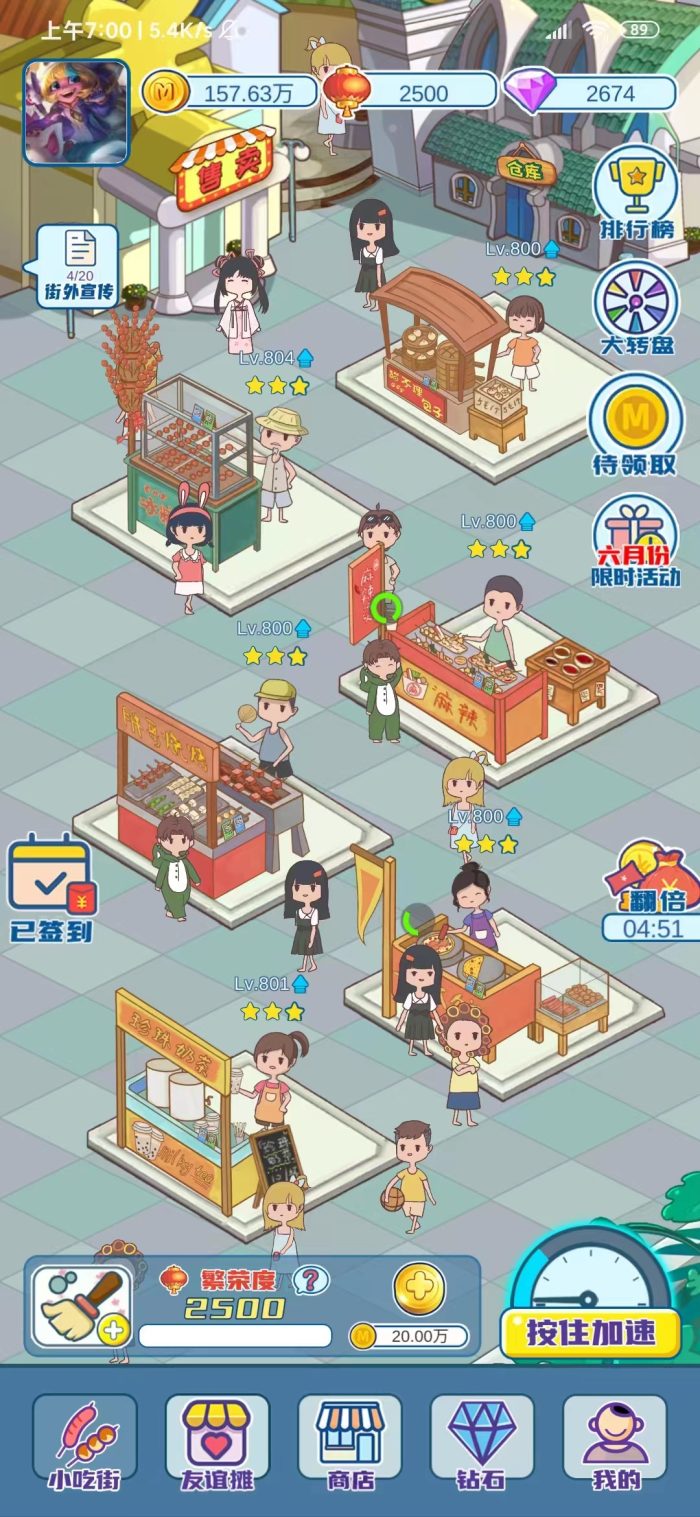This screenshot has width=700, height=1517.
Task: Upgrade the Lv.804 candied fruit stall
Action: [x=306, y=359]
